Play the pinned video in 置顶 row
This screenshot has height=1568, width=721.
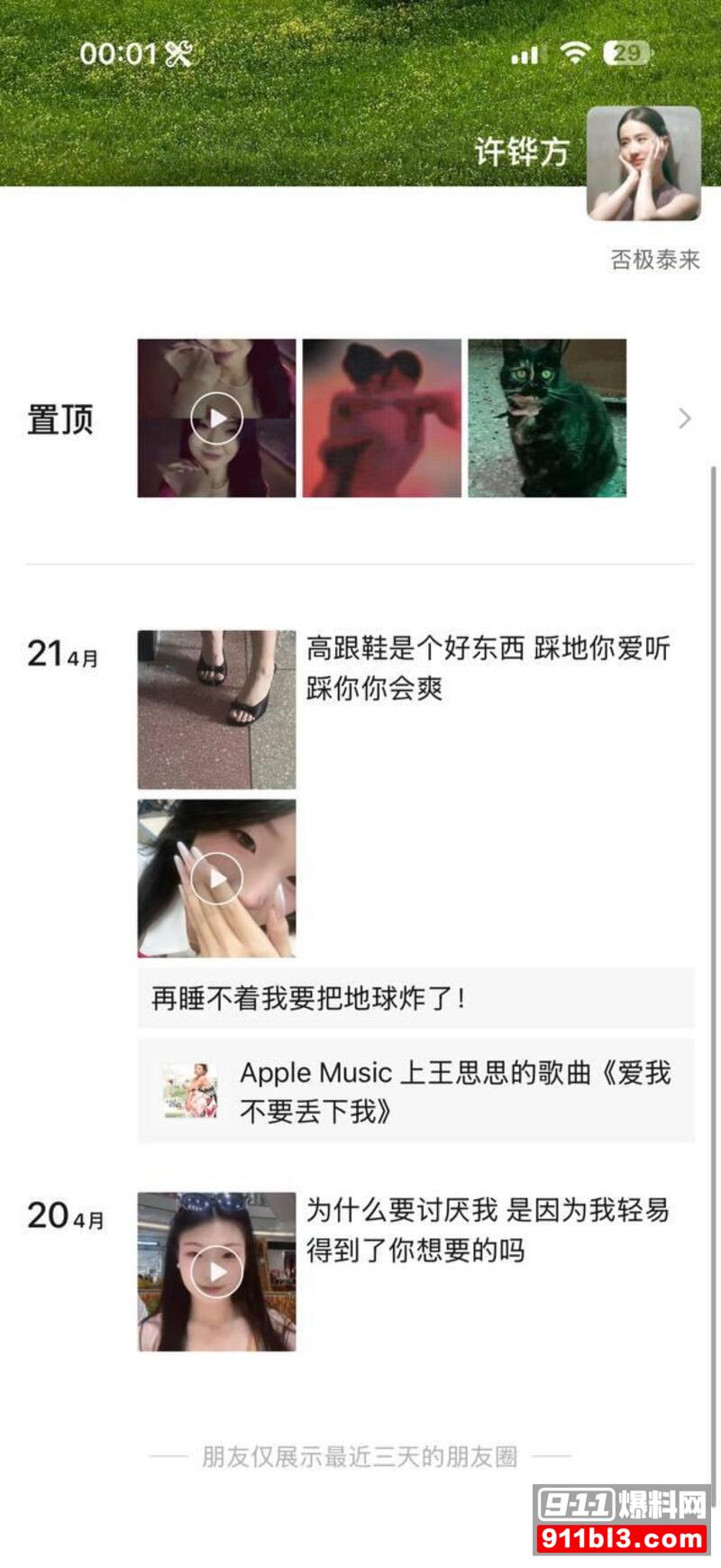coord(217,419)
